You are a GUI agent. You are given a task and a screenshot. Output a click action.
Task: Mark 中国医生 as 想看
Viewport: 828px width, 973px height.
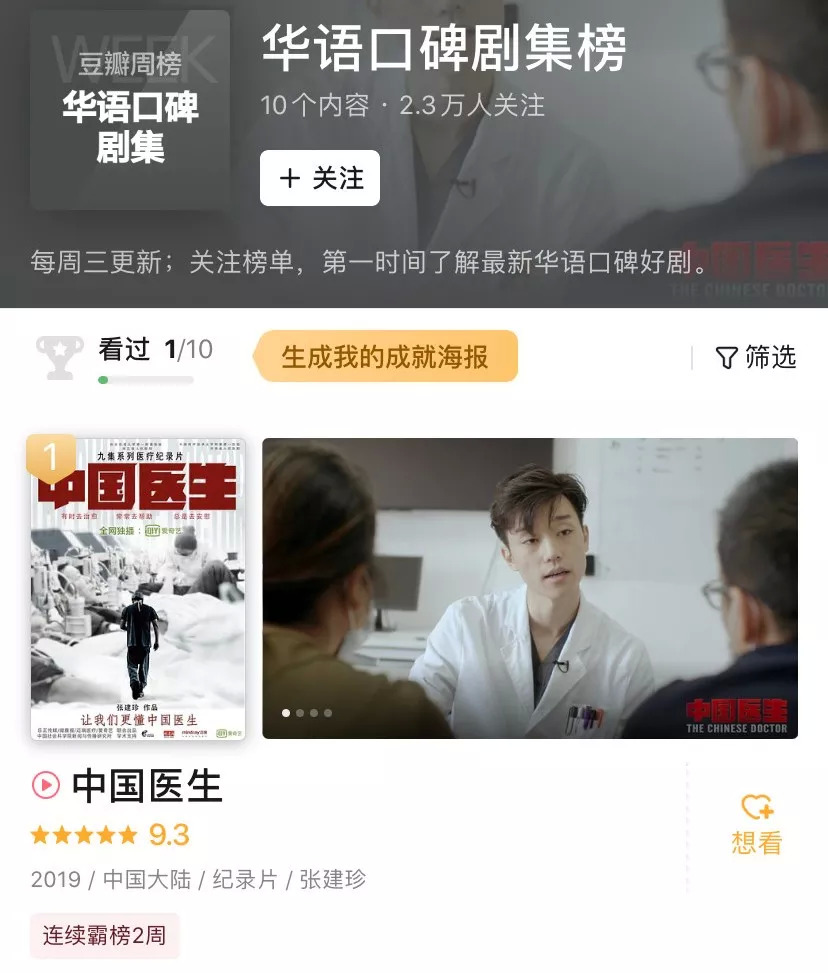coord(756,825)
